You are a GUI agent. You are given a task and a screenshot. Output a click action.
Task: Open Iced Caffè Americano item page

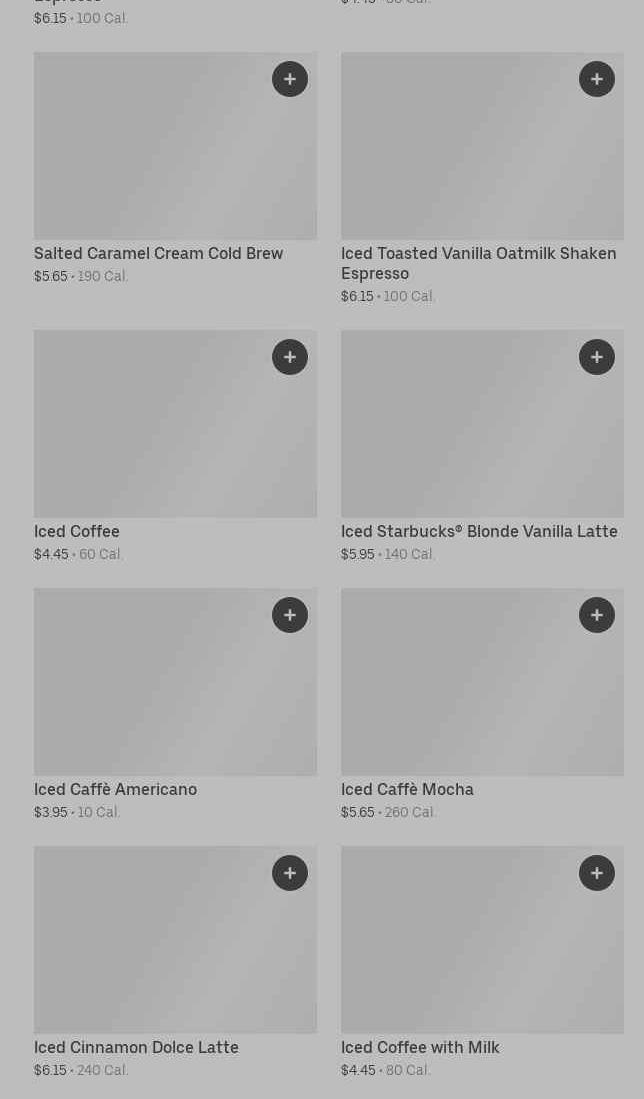115,790
